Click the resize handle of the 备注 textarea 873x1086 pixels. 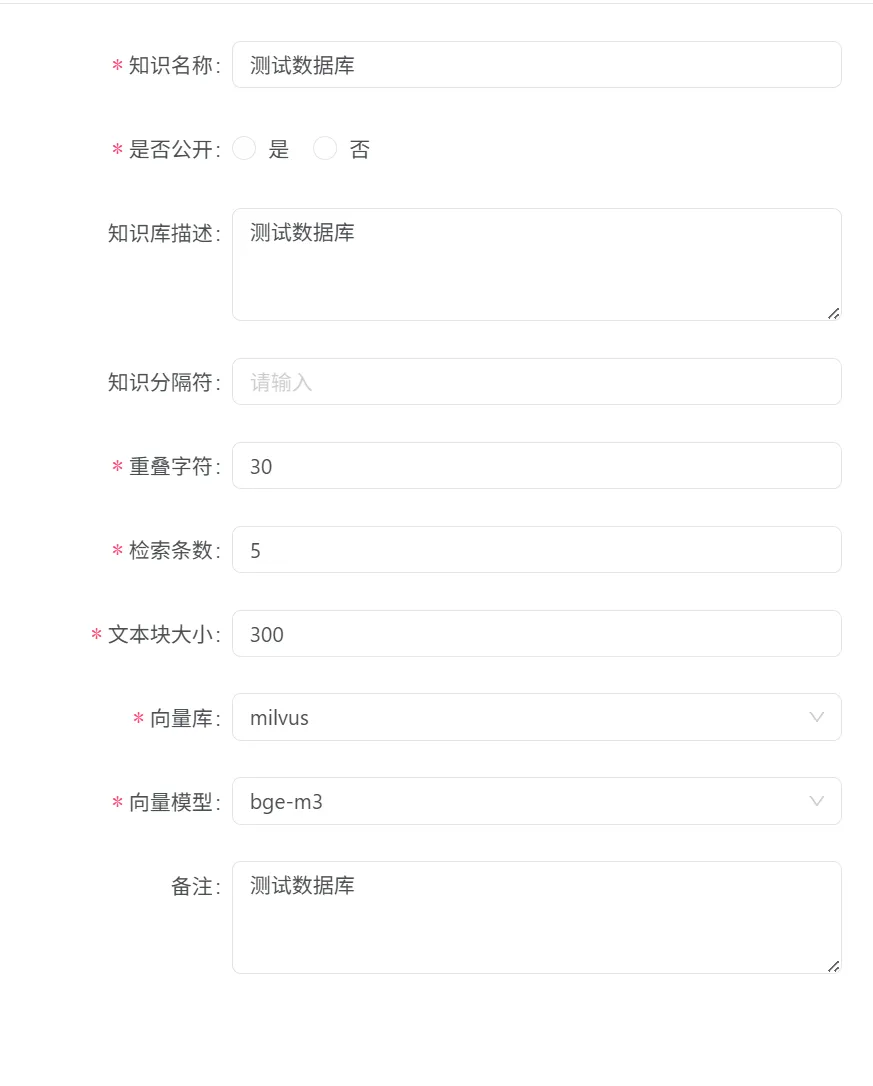coord(834,966)
